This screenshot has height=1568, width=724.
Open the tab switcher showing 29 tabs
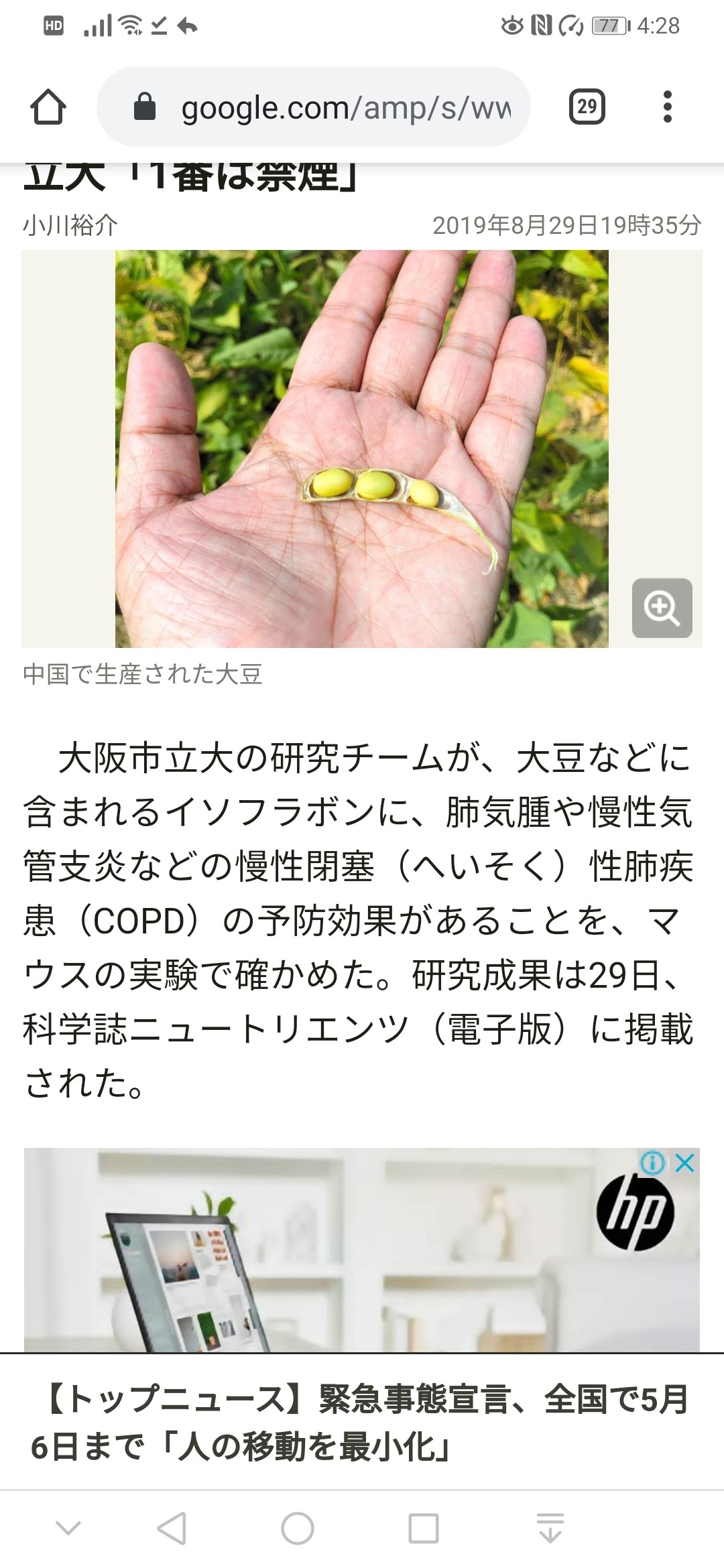[x=587, y=107]
